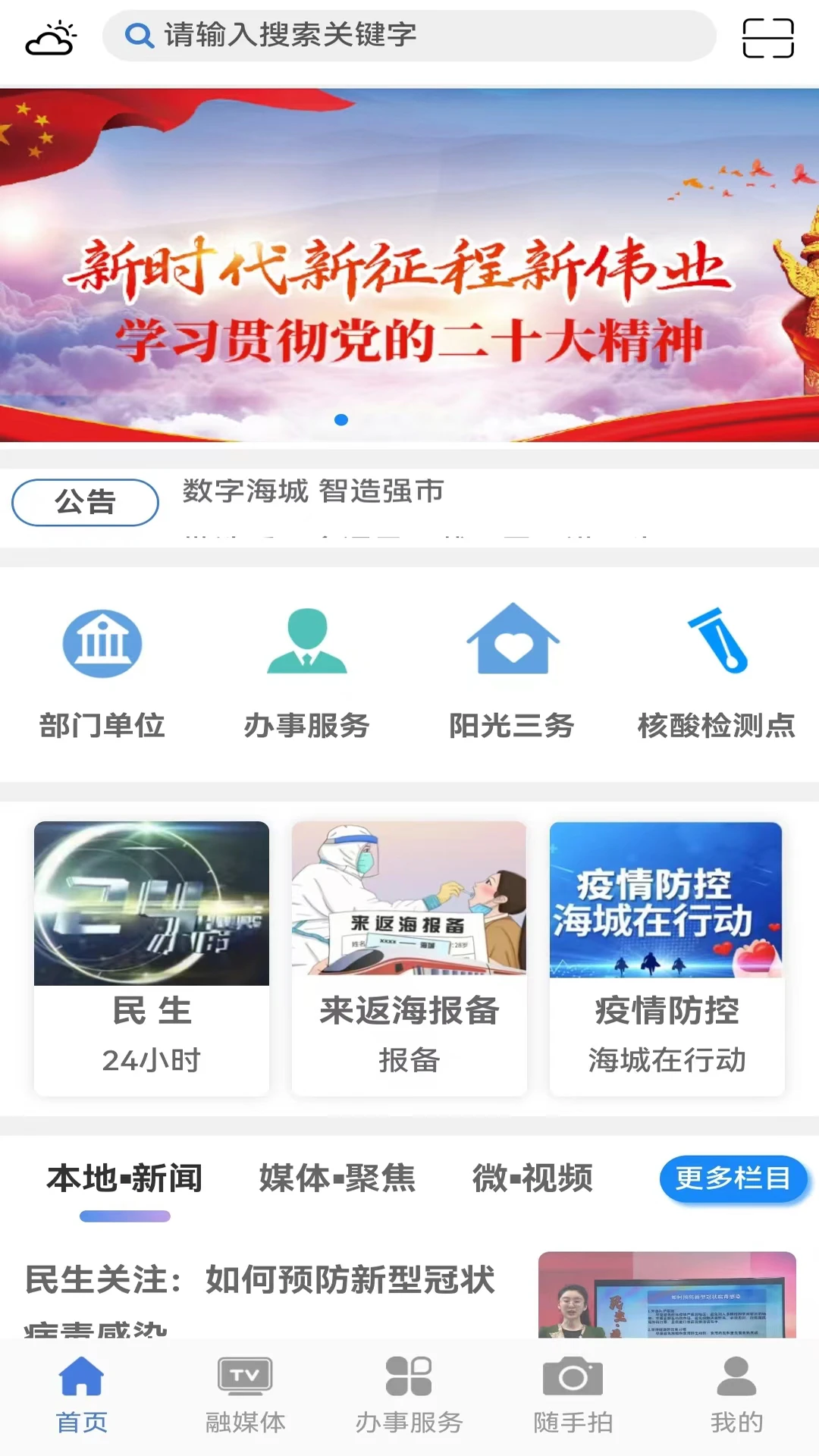Open 更多栏目 for more columns
This screenshot has width=819, height=1456.
point(732,1178)
